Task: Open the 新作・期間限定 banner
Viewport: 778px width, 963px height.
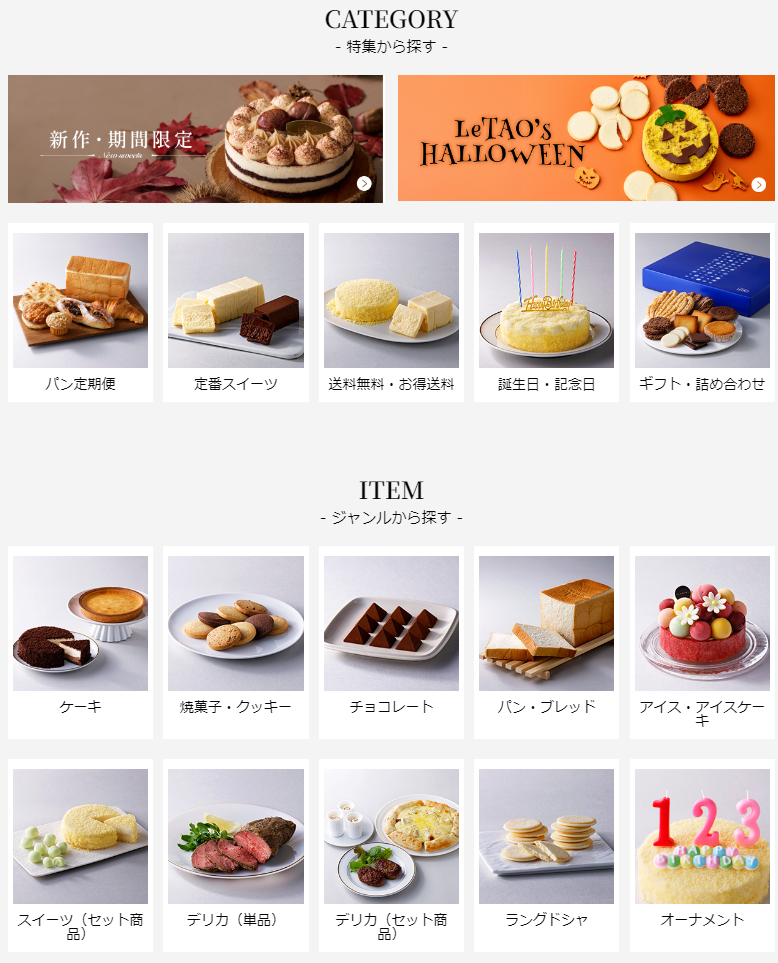Action: [x=195, y=139]
